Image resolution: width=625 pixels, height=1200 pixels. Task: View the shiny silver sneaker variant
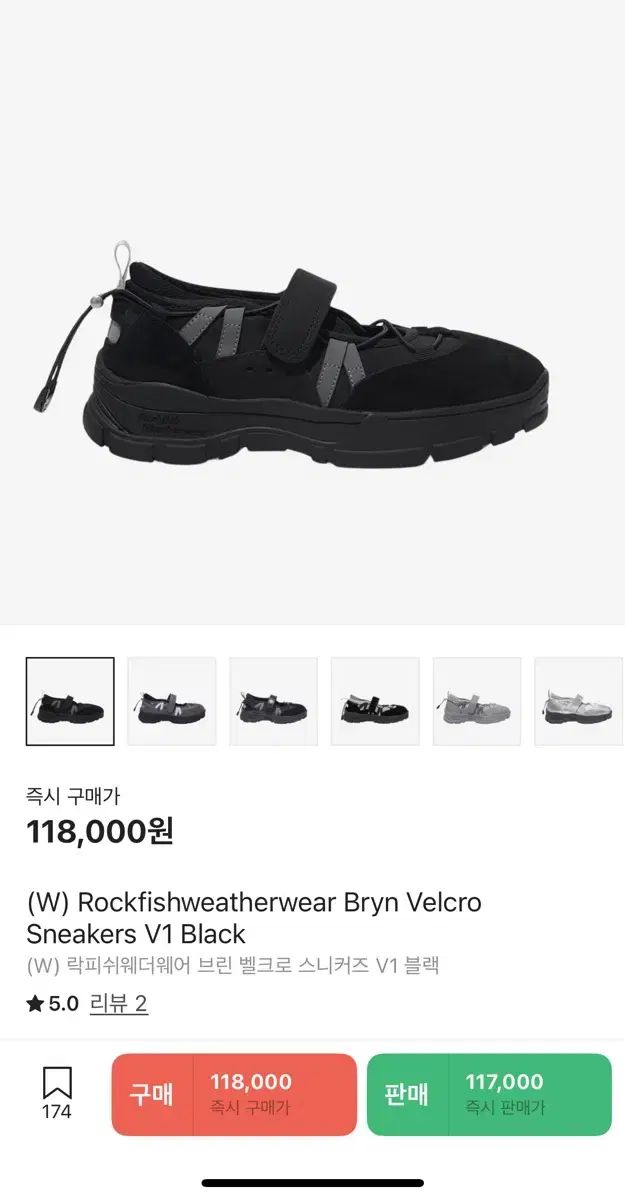click(579, 701)
